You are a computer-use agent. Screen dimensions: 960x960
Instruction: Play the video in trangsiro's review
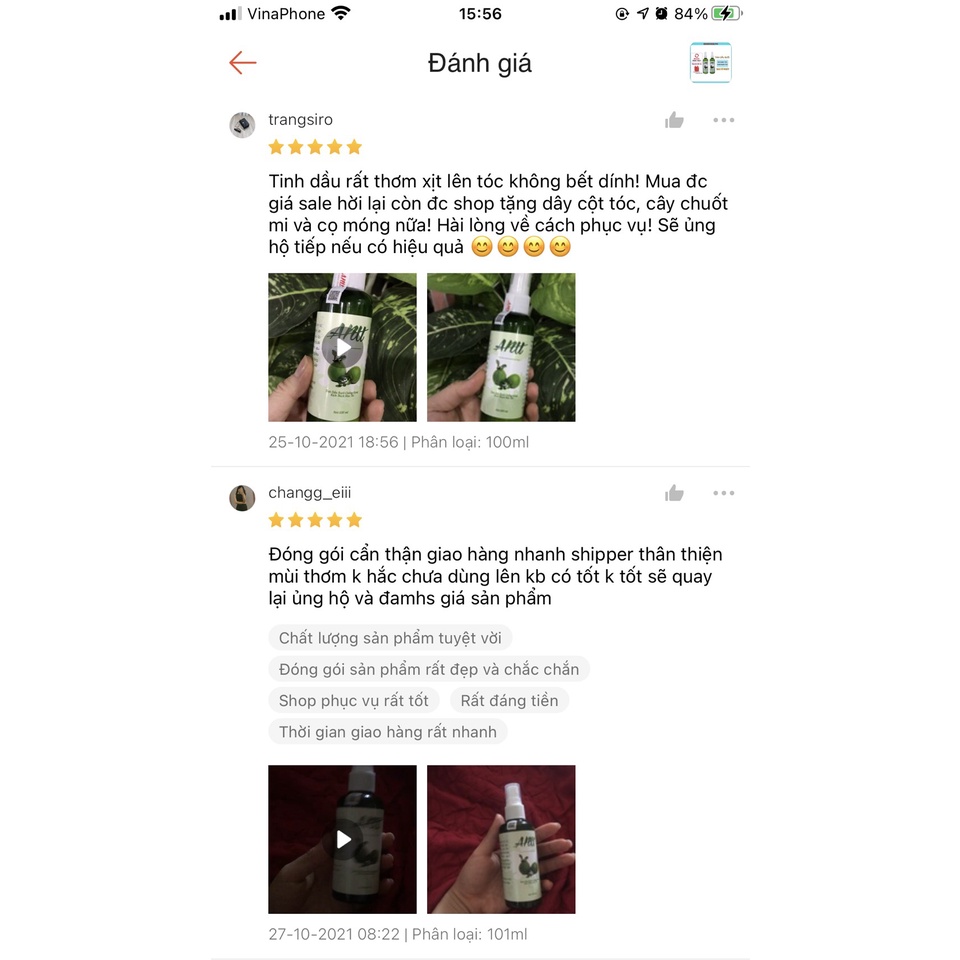point(342,347)
